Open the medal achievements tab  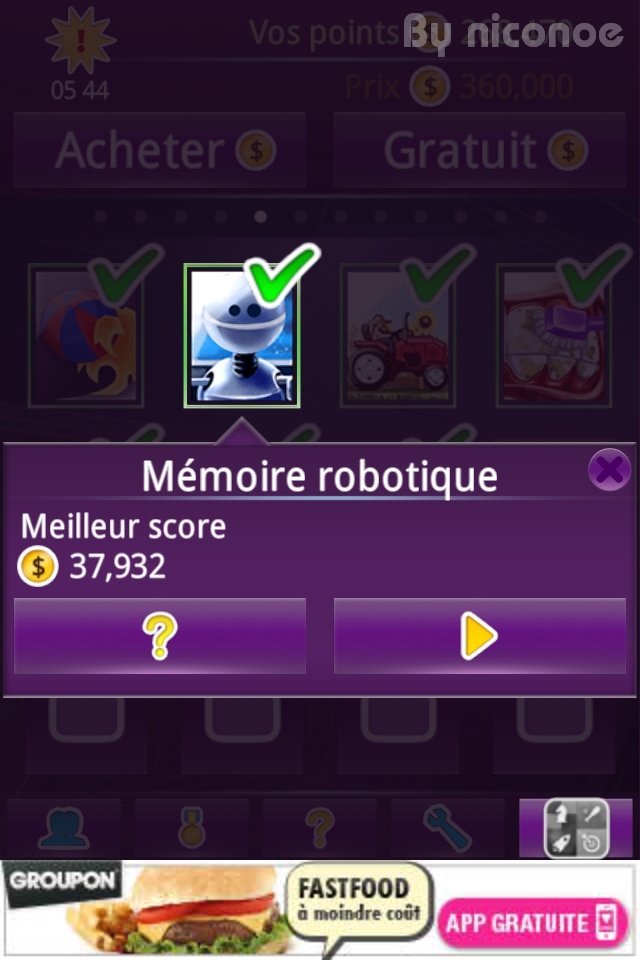pos(191,827)
